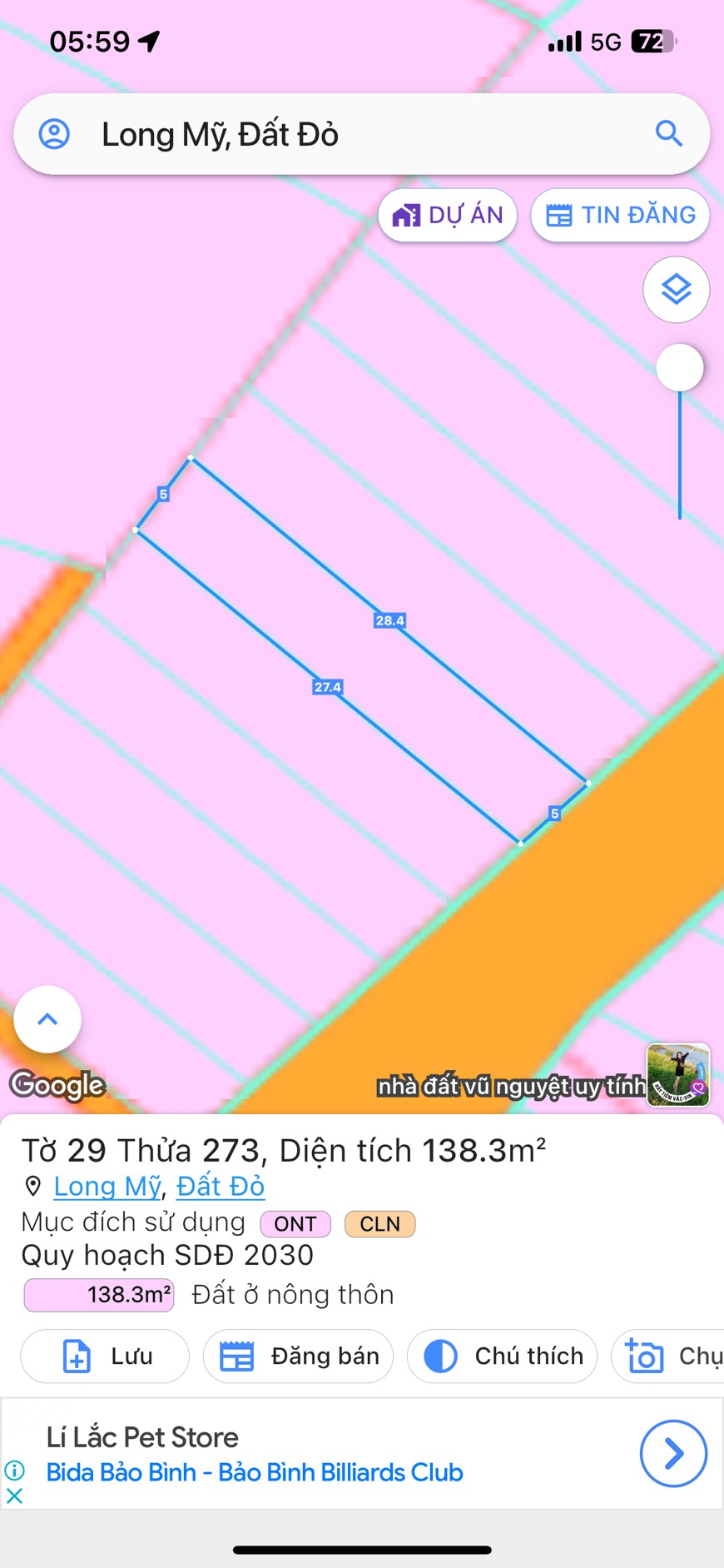Viewport: 724px width, 1568px height.
Task: Open the Đất Đỏ link
Action: tap(221, 1186)
